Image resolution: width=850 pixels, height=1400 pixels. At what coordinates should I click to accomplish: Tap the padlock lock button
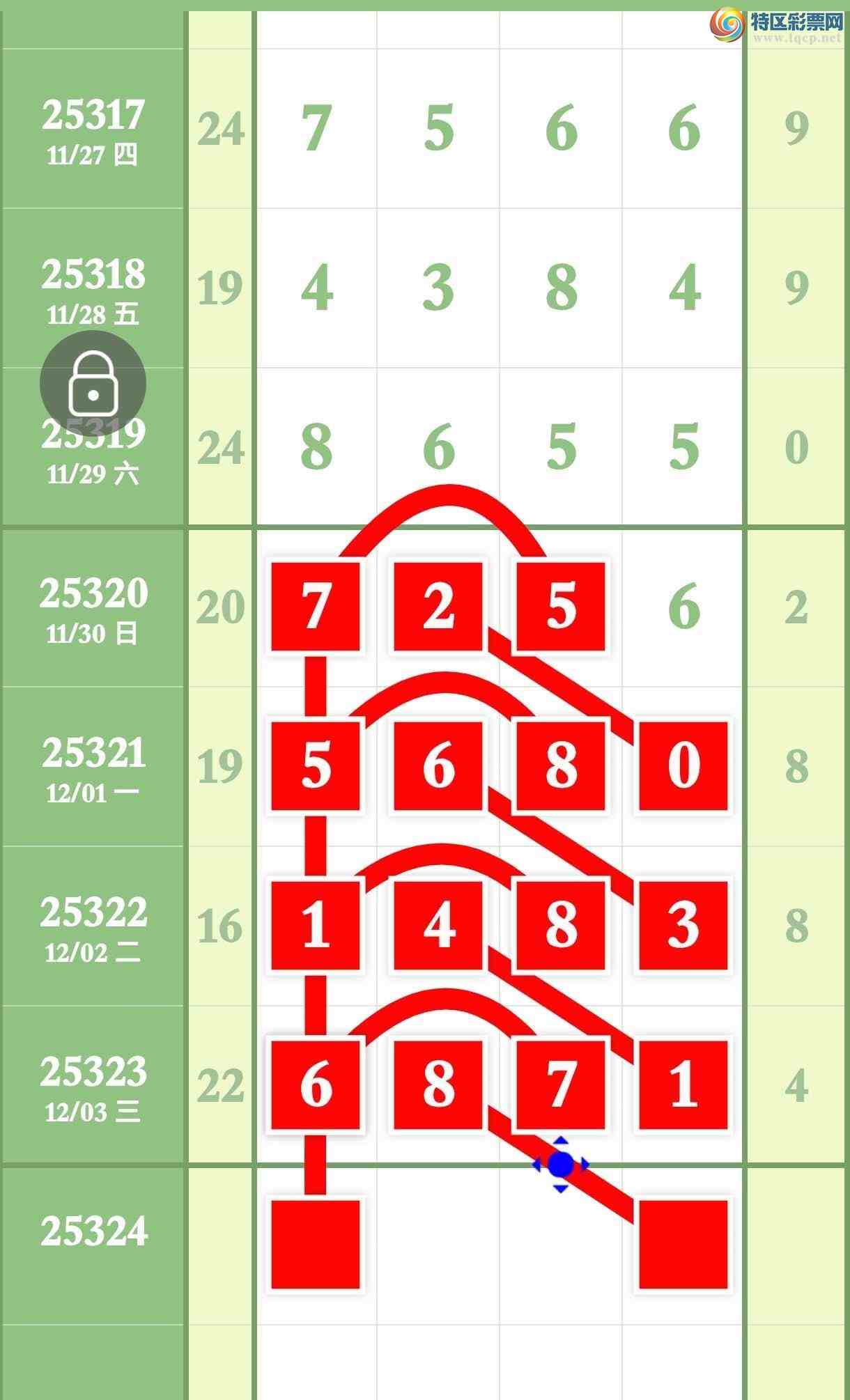click(93, 384)
